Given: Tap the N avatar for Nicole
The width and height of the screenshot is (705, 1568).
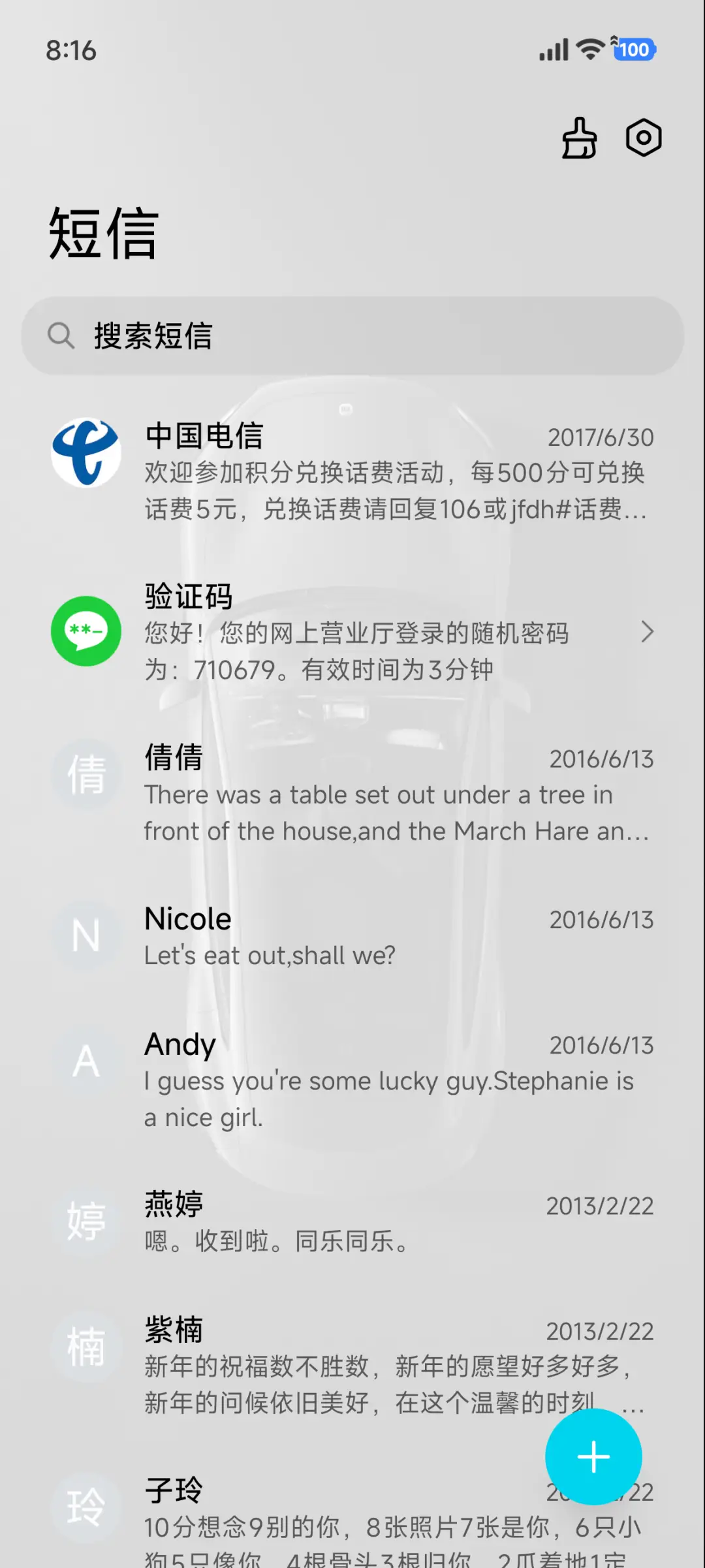Looking at the screenshot, I should pos(86,936).
